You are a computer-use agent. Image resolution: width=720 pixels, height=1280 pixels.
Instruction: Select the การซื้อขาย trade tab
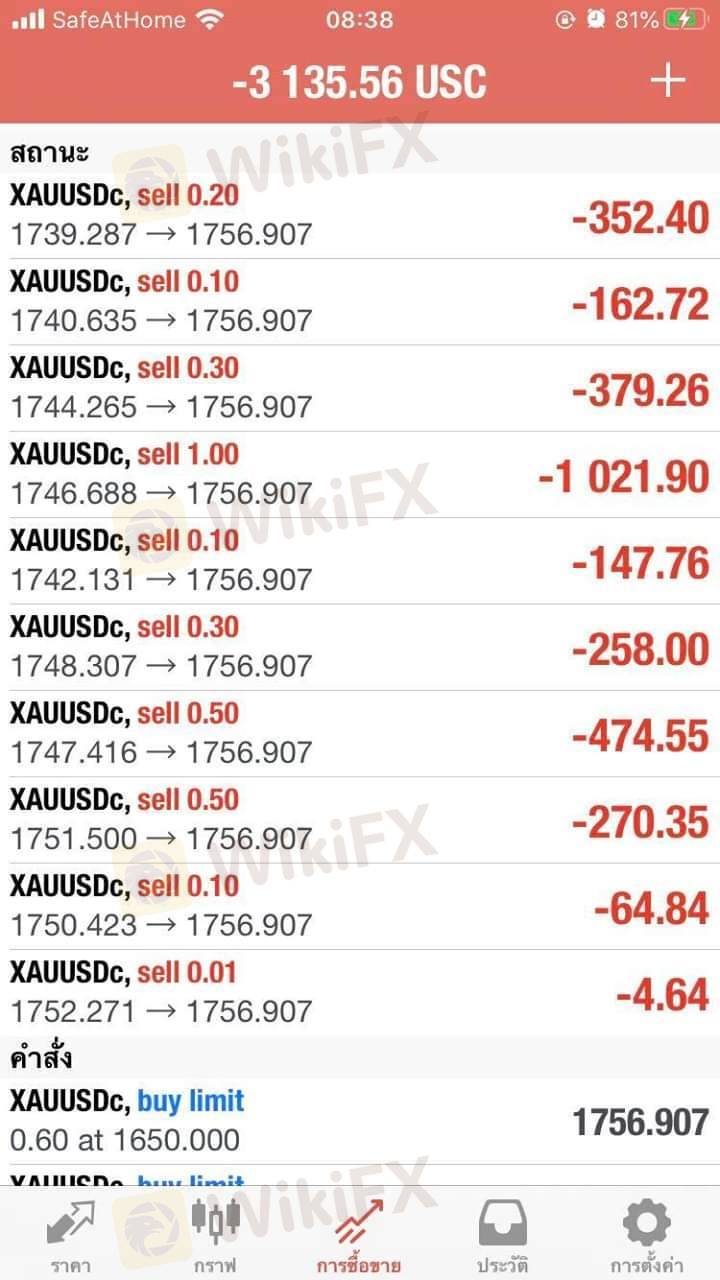pos(359,1236)
